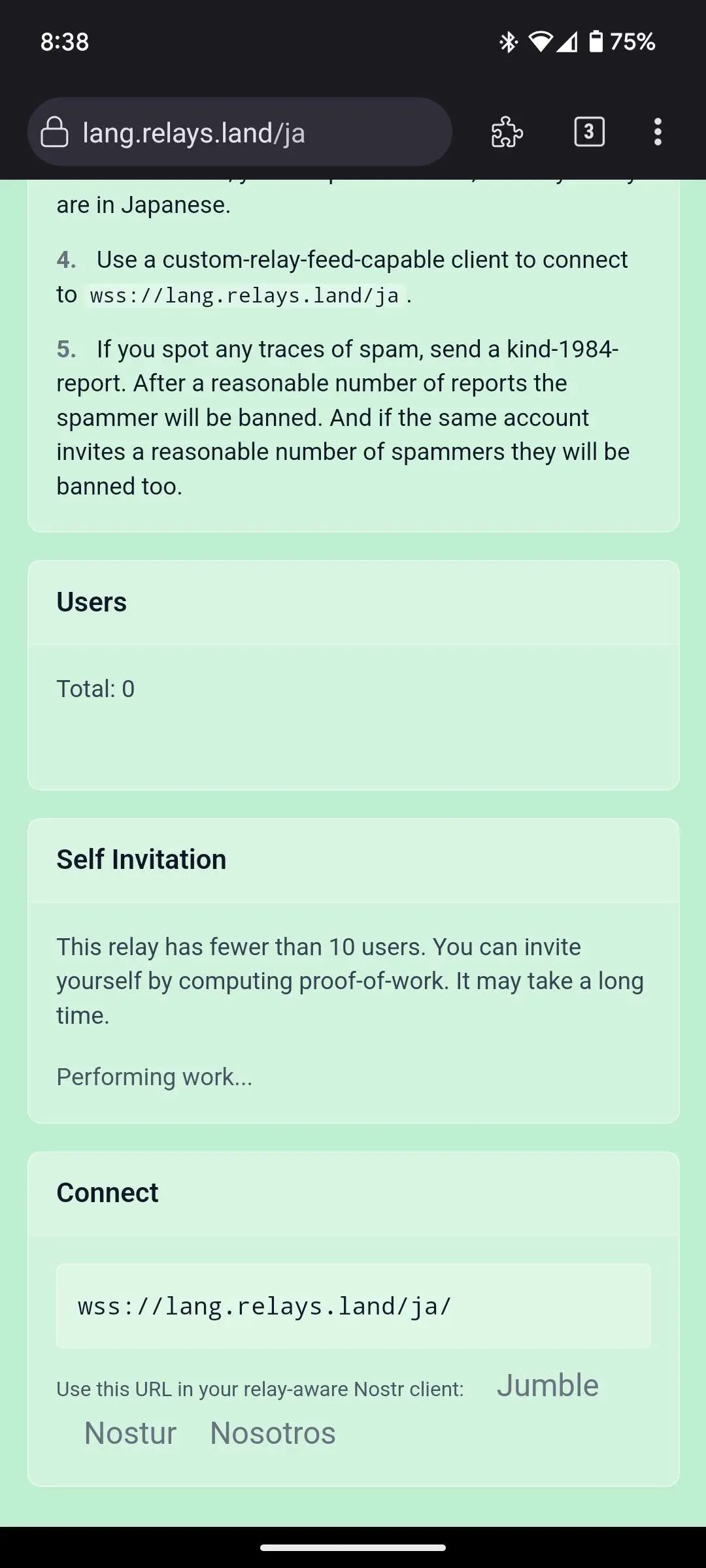Viewport: 706px width, 1568px height.
Task: Open the browser overflow menu
Action: [x=658, y=133]
